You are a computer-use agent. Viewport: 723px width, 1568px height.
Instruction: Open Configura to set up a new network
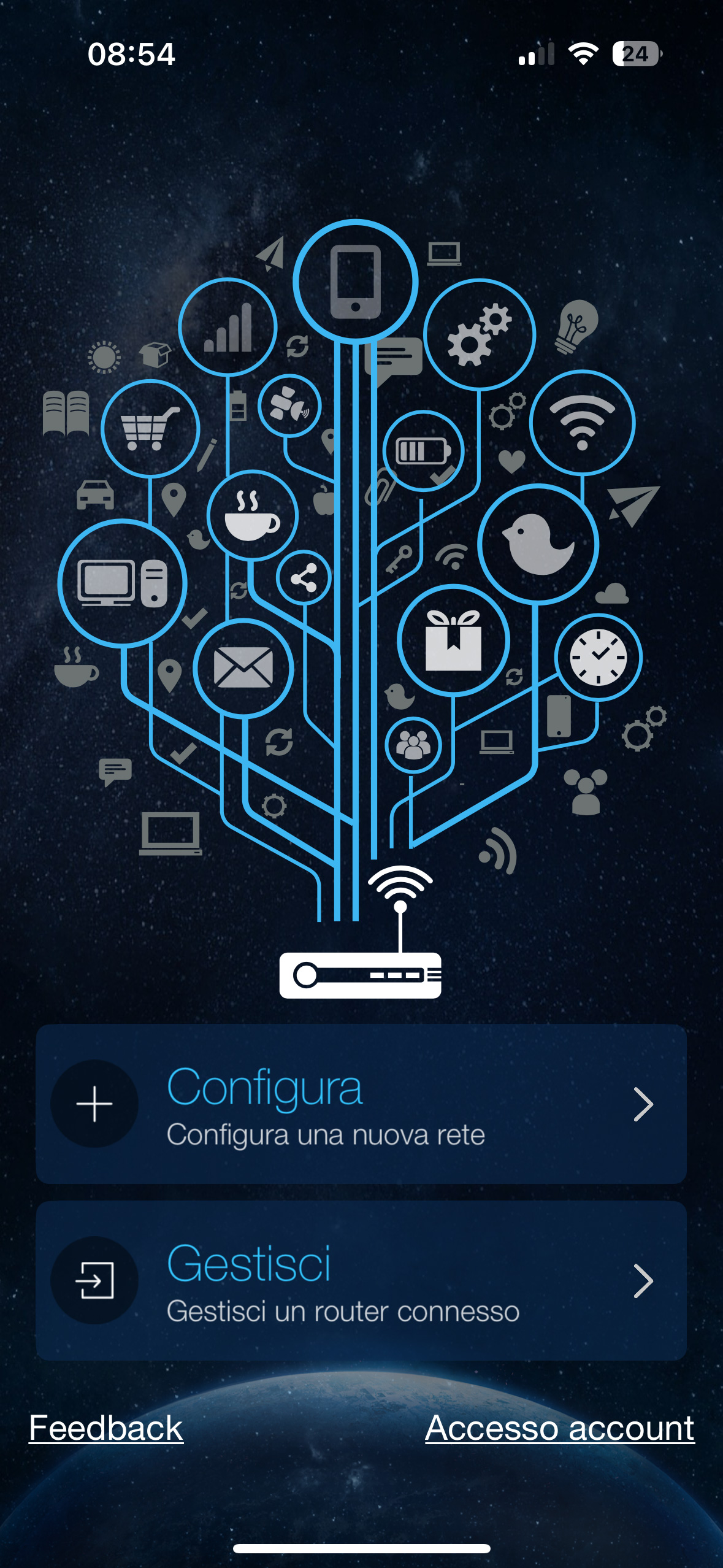pos(361,1103)
